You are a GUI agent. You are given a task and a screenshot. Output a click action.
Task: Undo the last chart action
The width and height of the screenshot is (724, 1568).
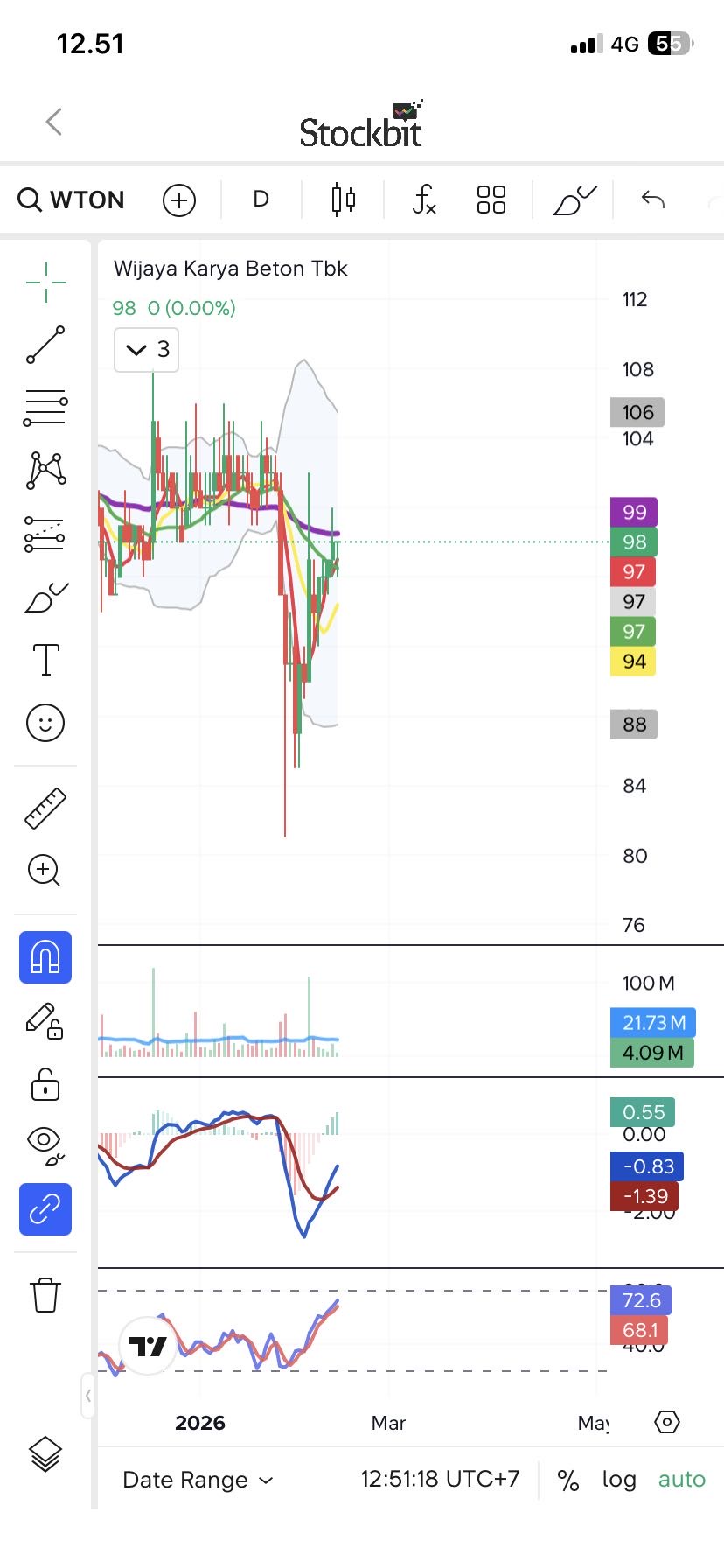coord(653,199)
